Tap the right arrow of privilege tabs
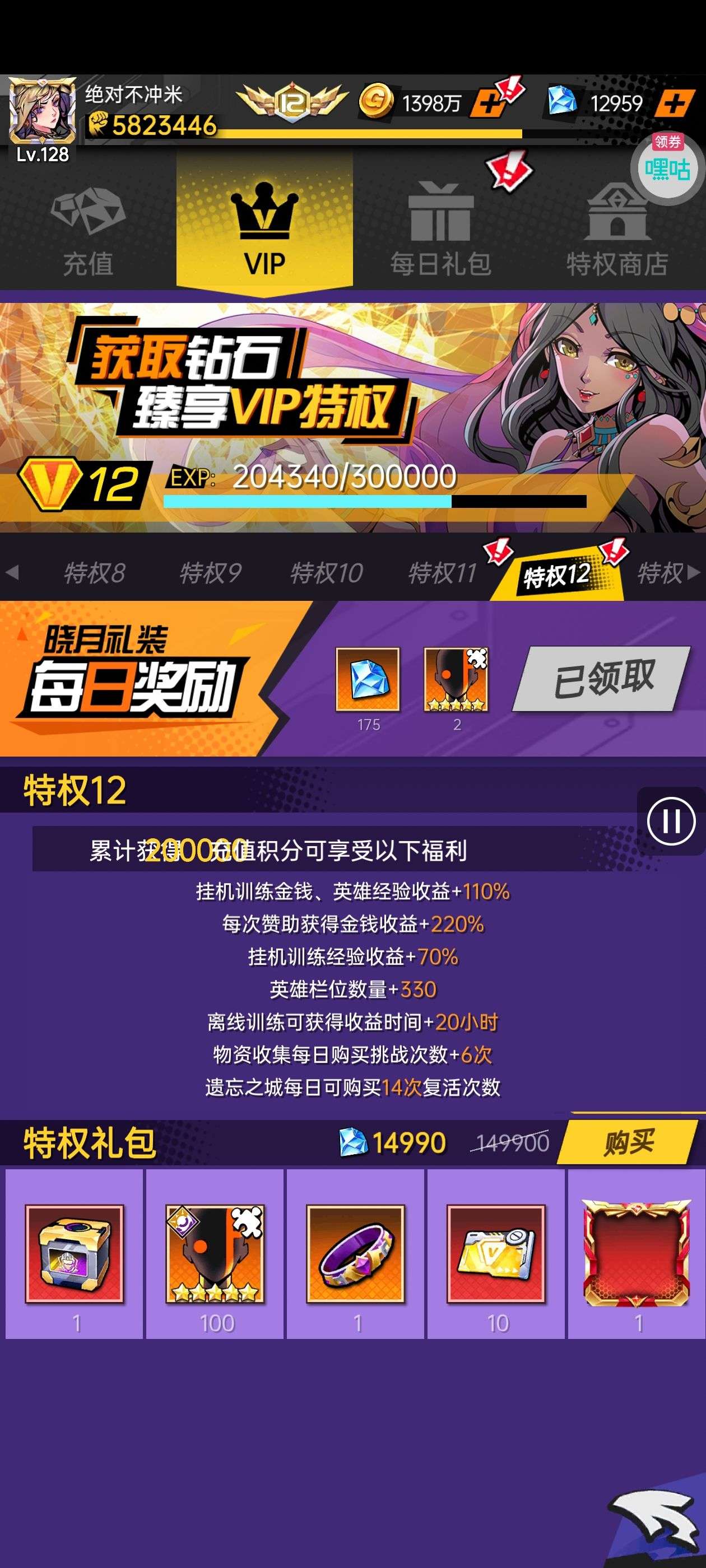 pyautogui.click(x=693, y=573)
